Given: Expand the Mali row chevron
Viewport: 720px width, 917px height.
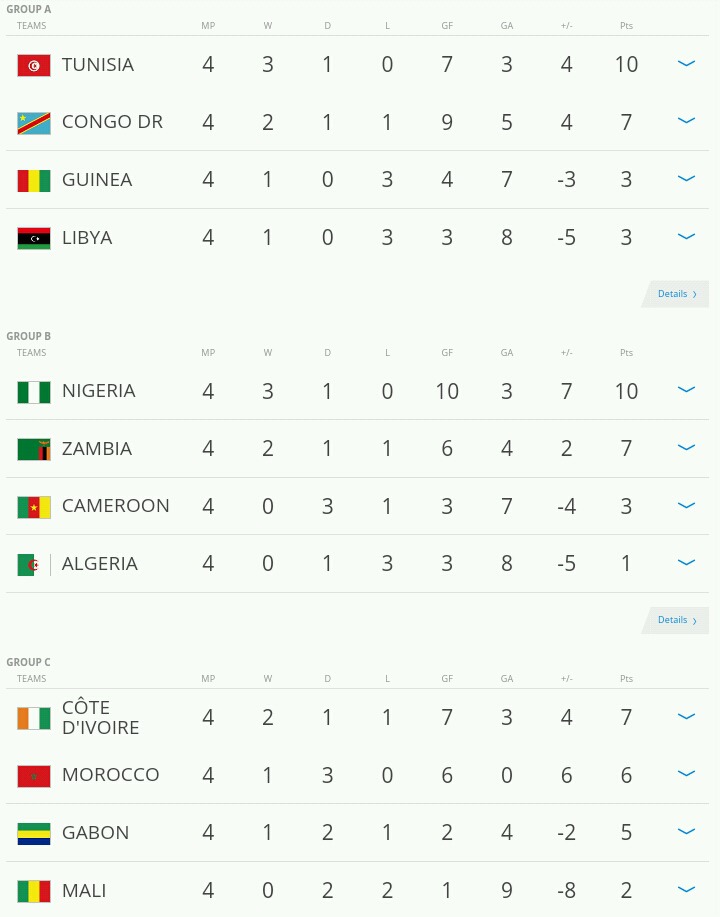Looking at the screenshot, I should click(x=686, y=890).
